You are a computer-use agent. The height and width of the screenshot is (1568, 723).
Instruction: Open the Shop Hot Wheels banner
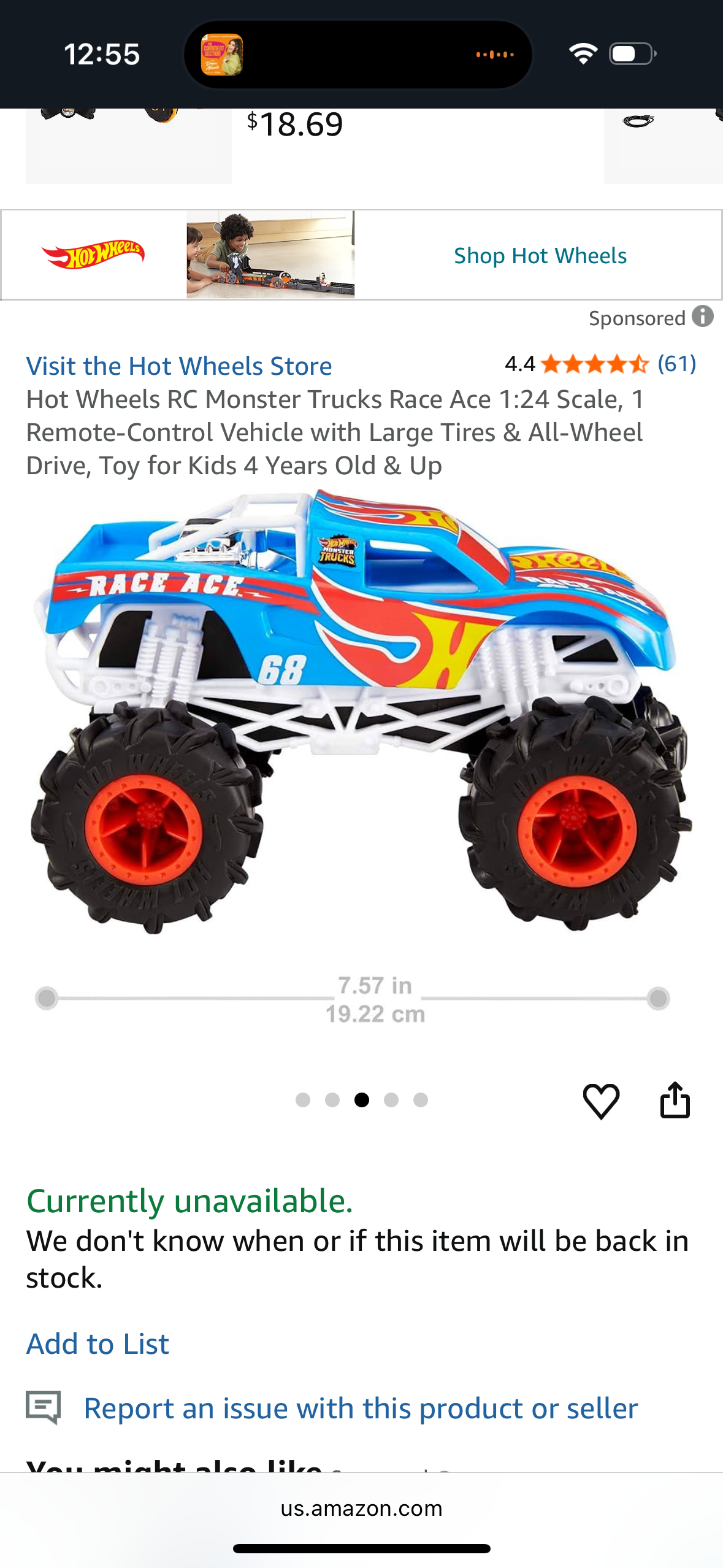(540, 256)
